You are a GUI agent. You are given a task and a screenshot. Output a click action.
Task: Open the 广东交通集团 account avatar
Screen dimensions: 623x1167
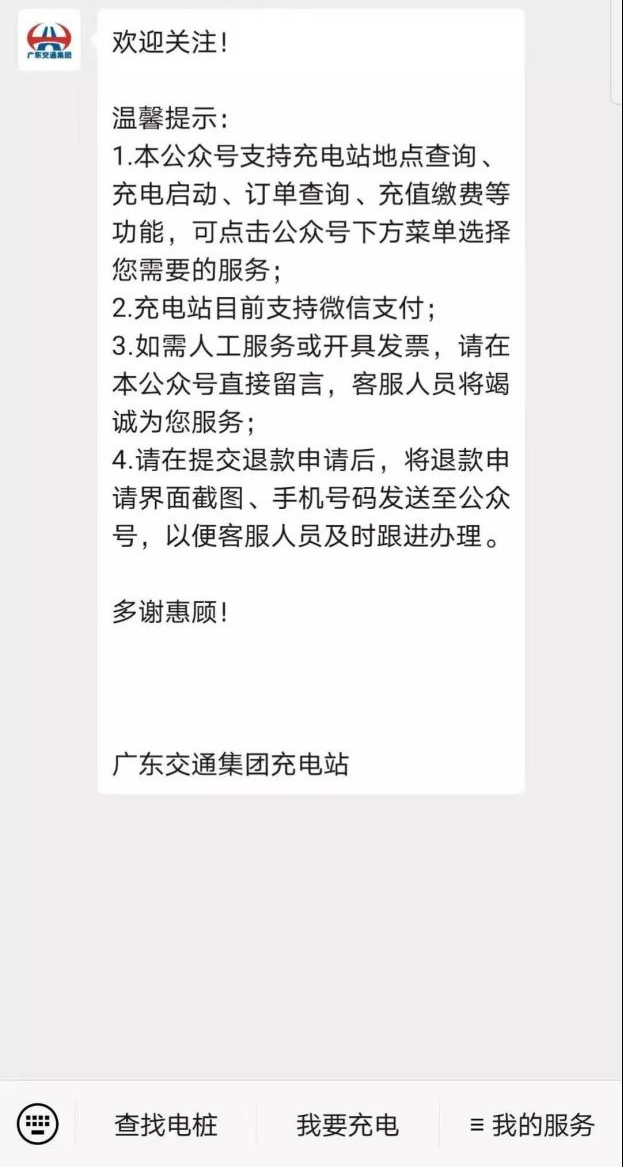coord(49,41)
